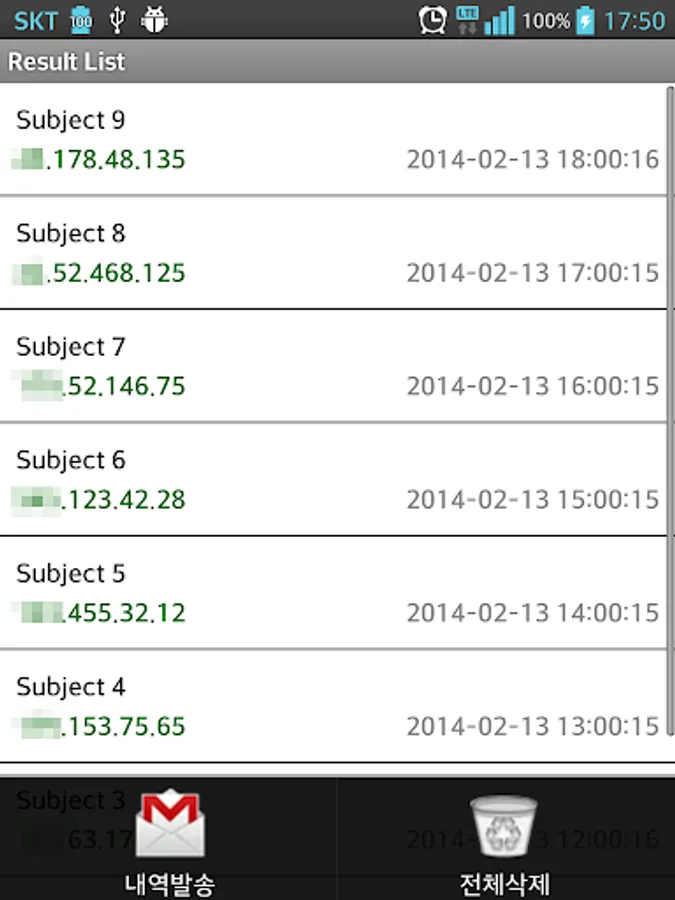Send the history with 내역발송
675x900 pixels.
pos(169,840)
